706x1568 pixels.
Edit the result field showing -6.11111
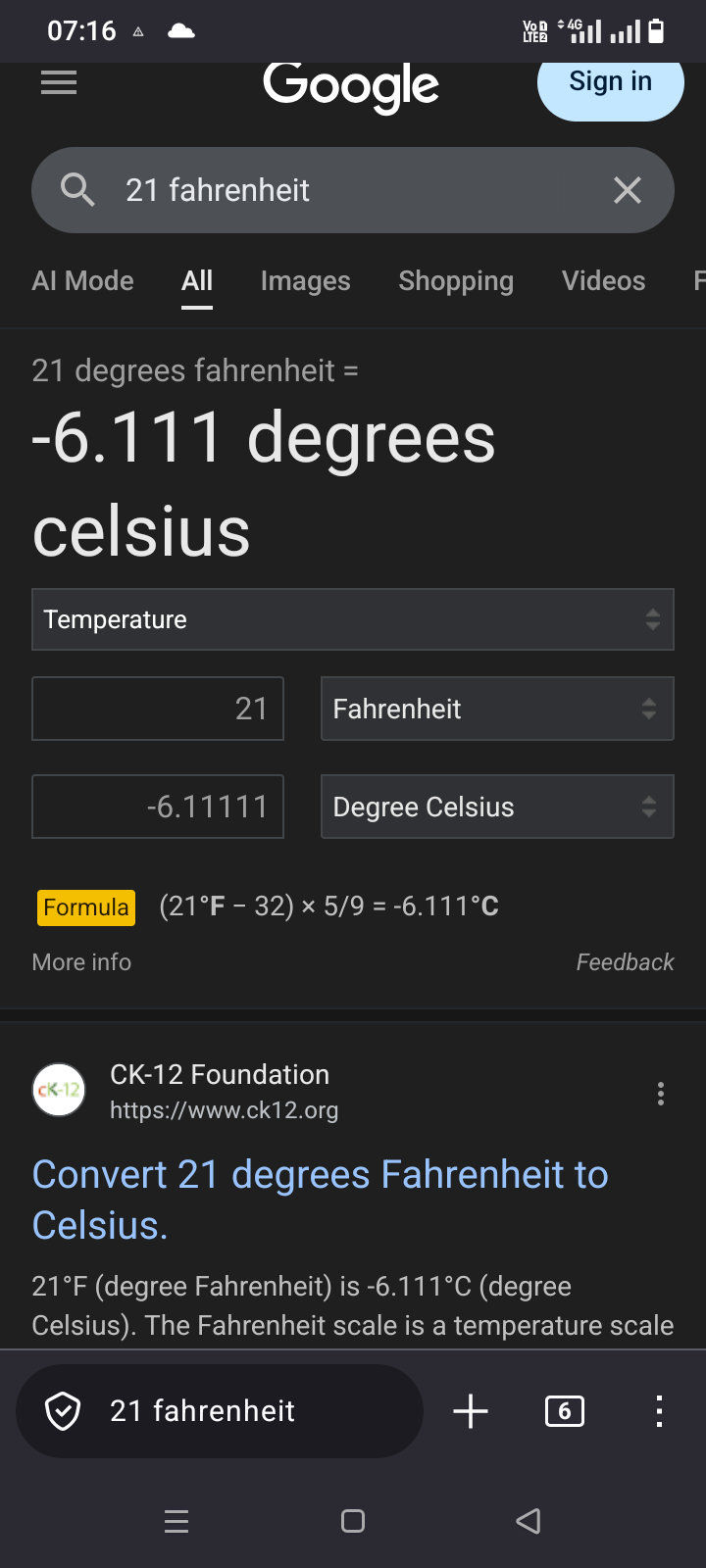pos(158,807)
